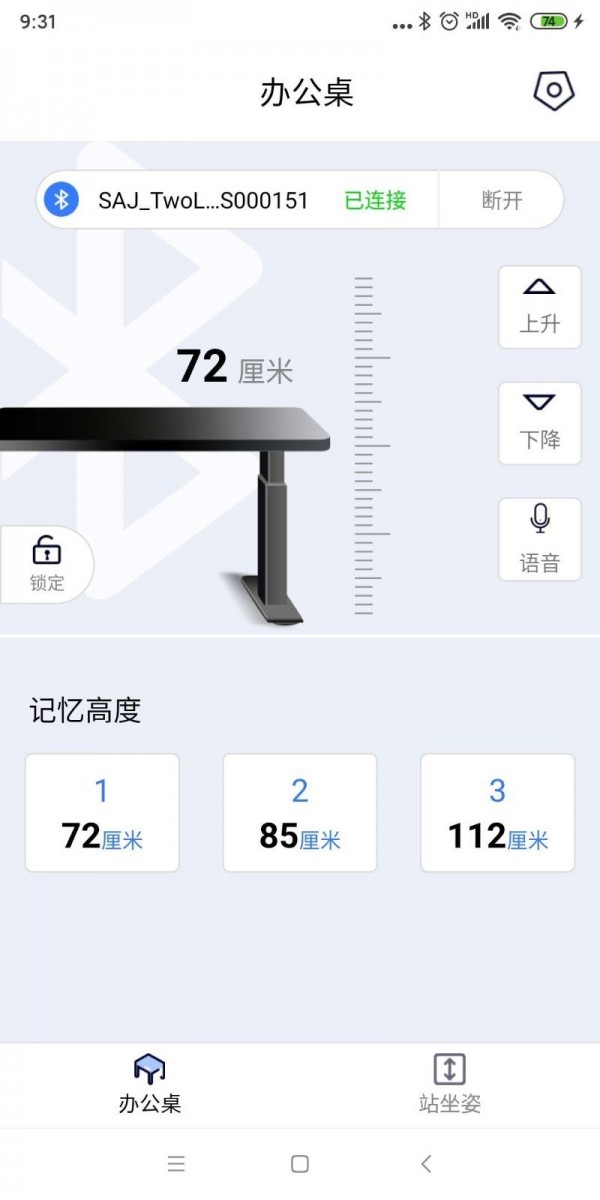Activate 语音 voice control
Image resolution: width=600 pixels, height=1200 pixels.
pos(540,539)
